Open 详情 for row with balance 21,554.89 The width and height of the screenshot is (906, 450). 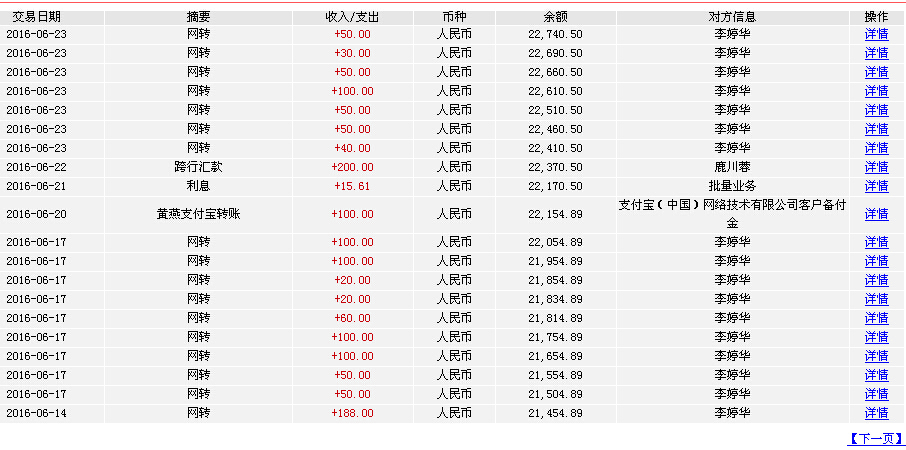click(x=876, y=375)
